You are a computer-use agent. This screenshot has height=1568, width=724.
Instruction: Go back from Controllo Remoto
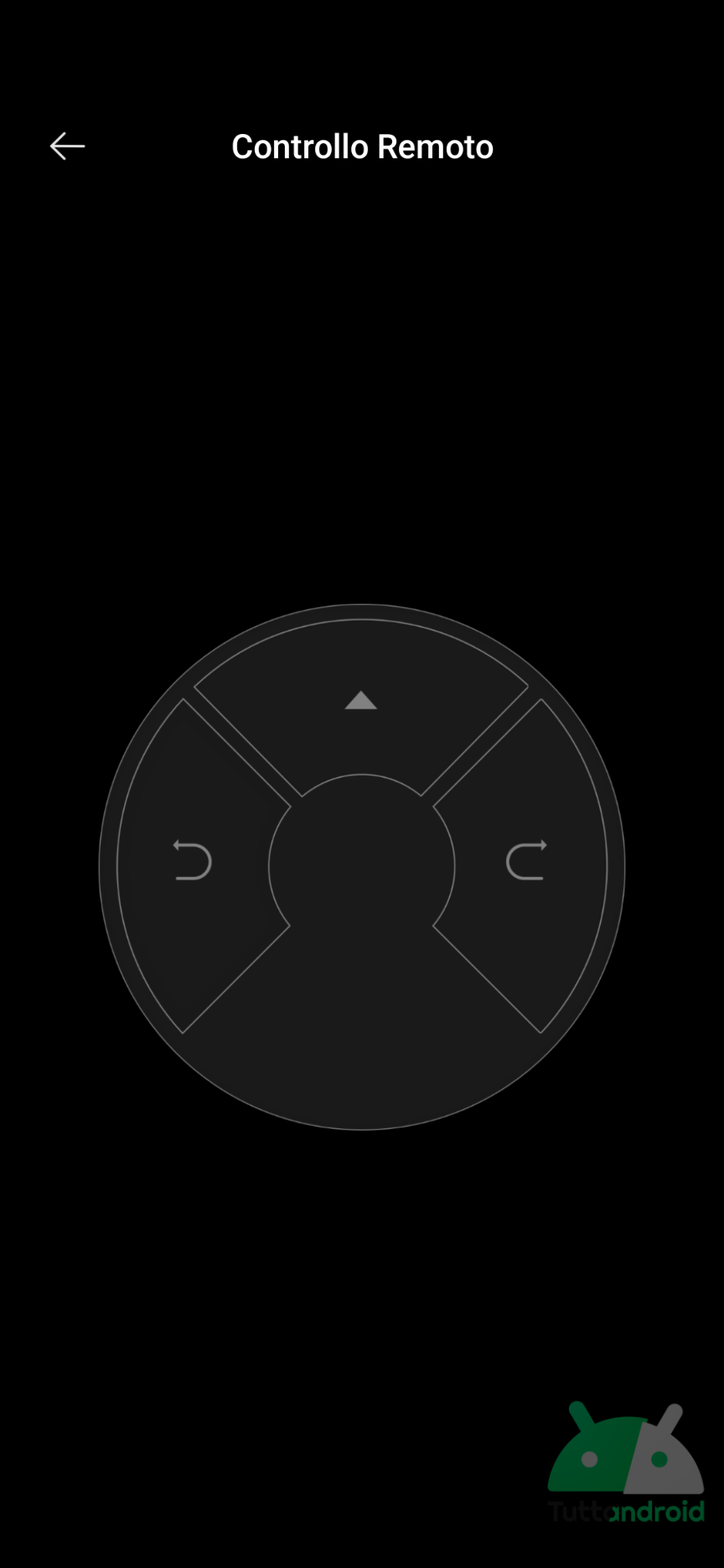click(x=67, y=147)
